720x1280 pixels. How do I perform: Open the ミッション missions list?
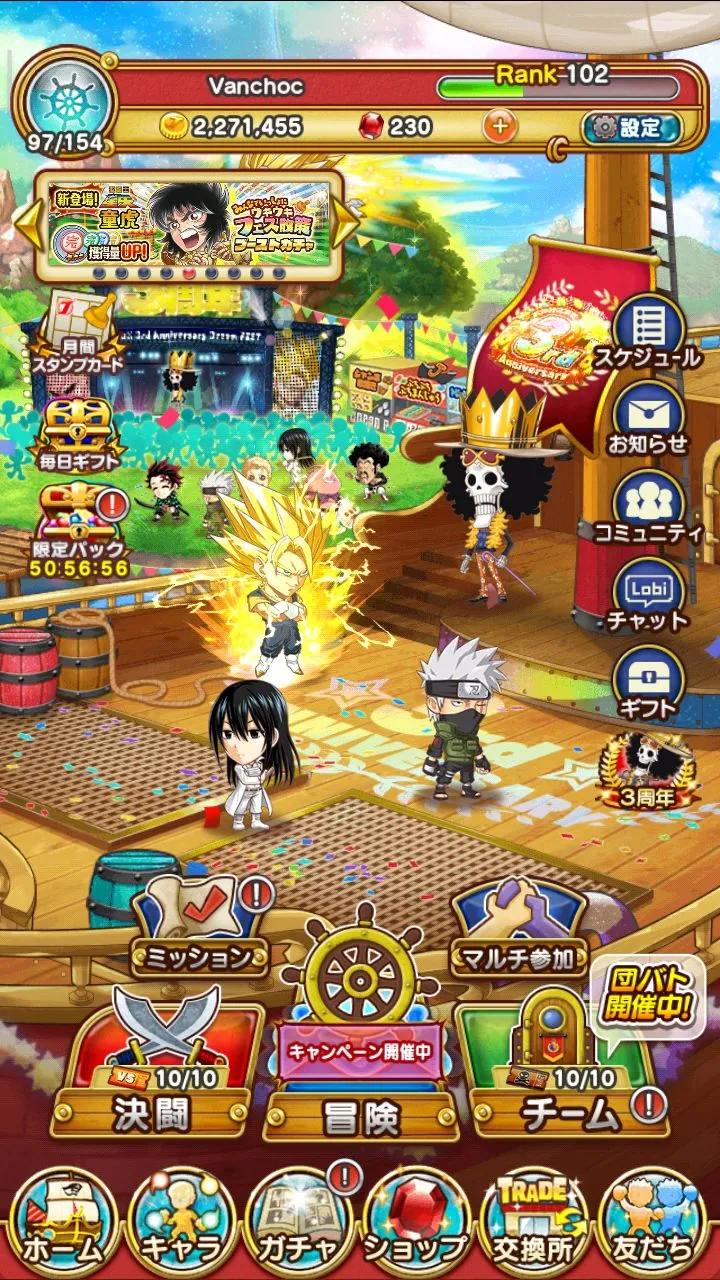tap(200, 928)
